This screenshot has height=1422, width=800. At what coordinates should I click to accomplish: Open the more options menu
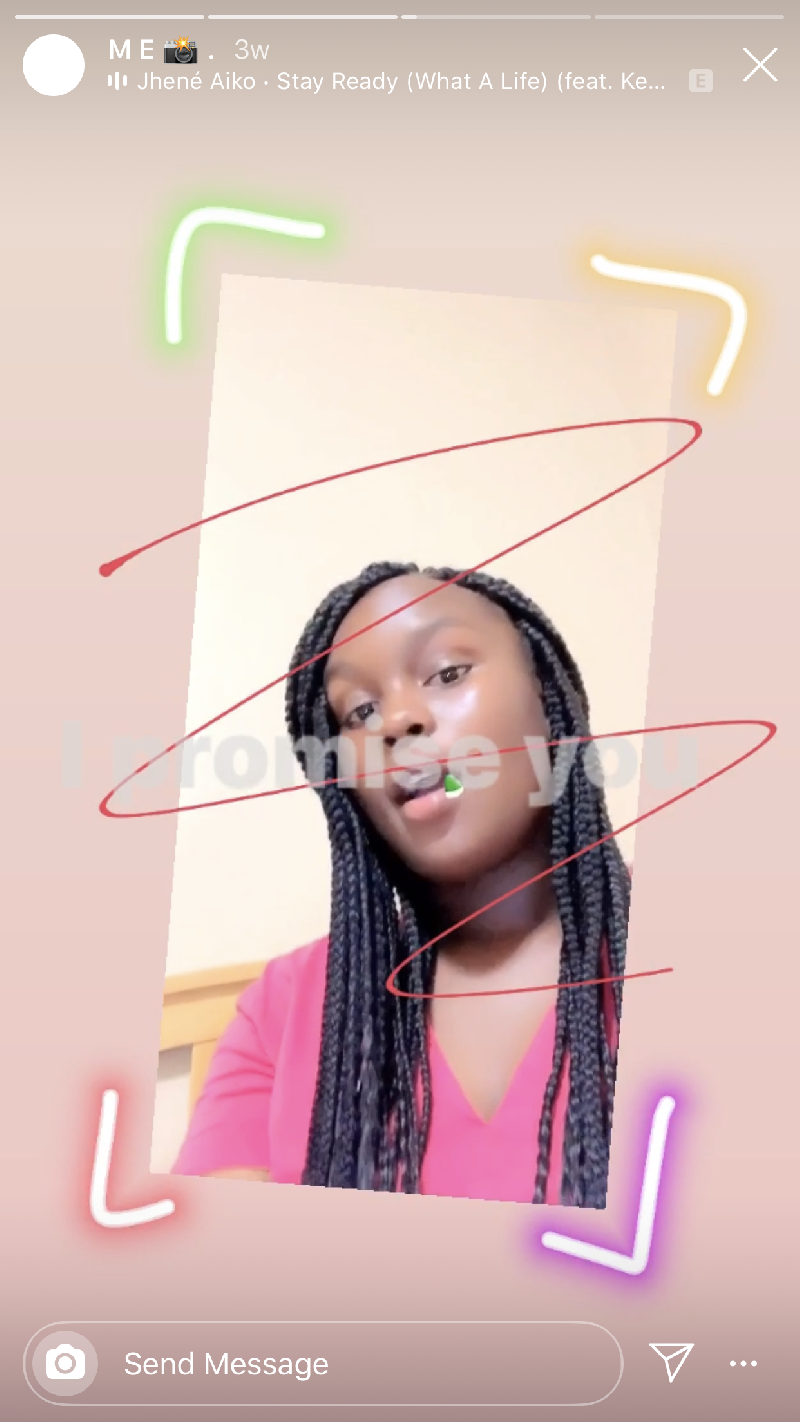[x=744, y=1363]
